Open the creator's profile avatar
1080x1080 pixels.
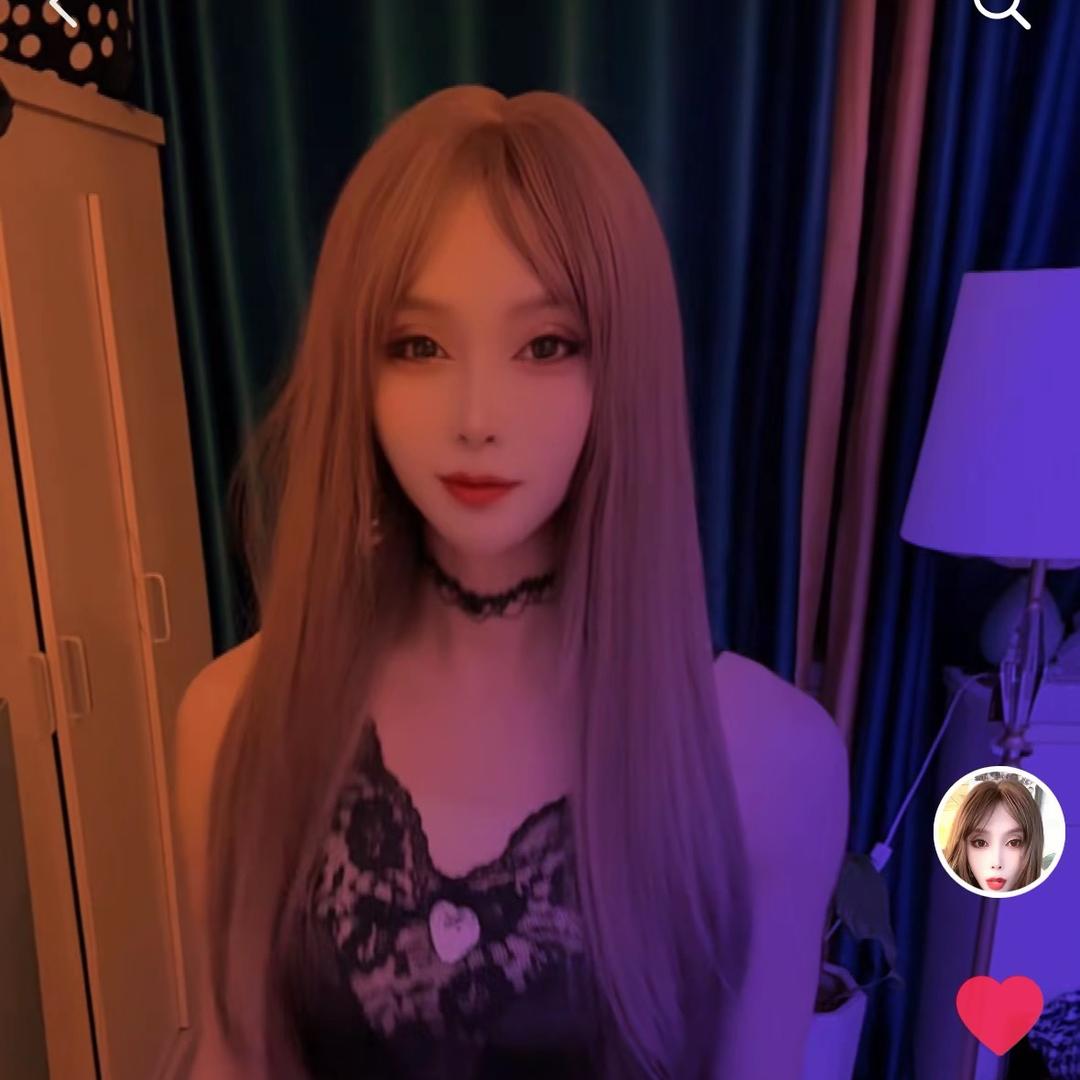point(998,832)
